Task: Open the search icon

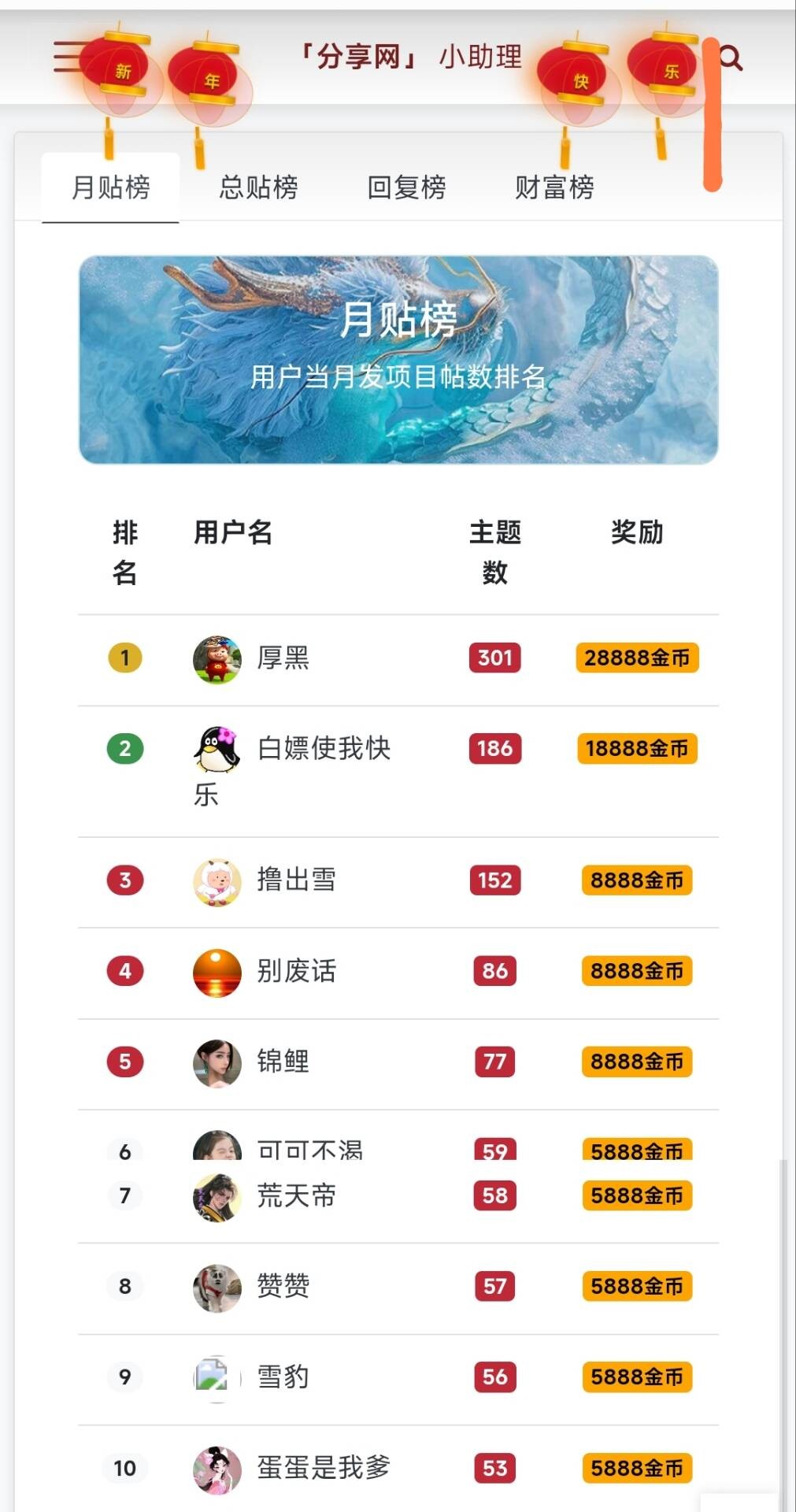Action: tap(731, 58)
